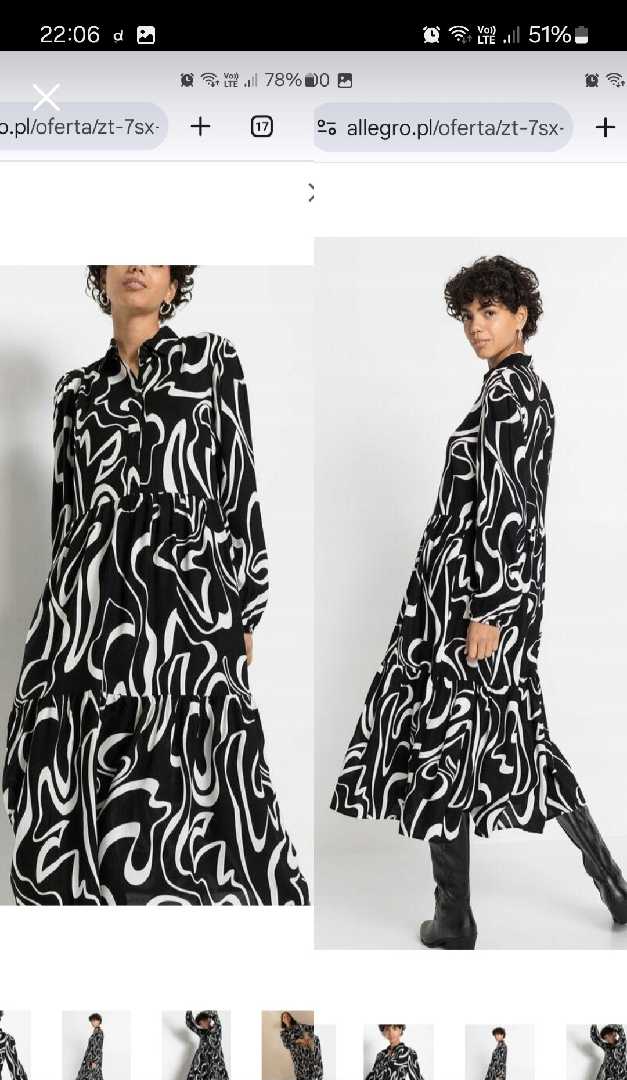
Task: Close the full-screen image viewer
Action: pyautogui.click(x=46, y=97)
